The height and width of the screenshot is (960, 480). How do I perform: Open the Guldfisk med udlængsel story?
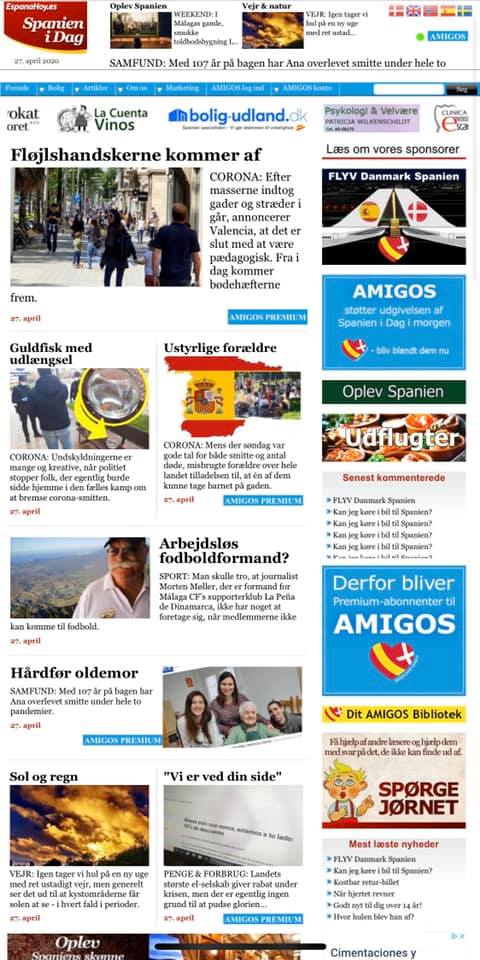pyautogui.click(x=51, y=353)
